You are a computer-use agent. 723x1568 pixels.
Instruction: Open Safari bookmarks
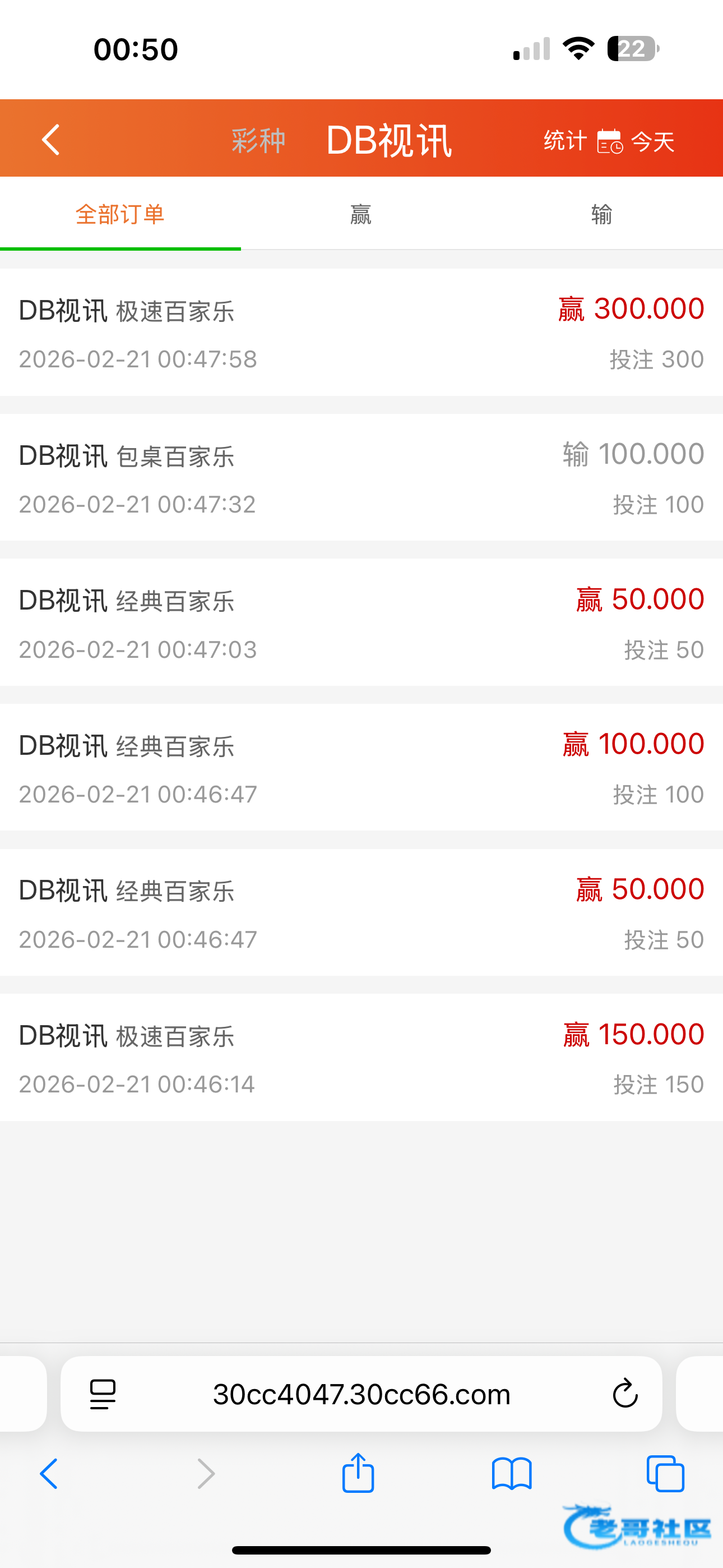(x=512, y=1474)
